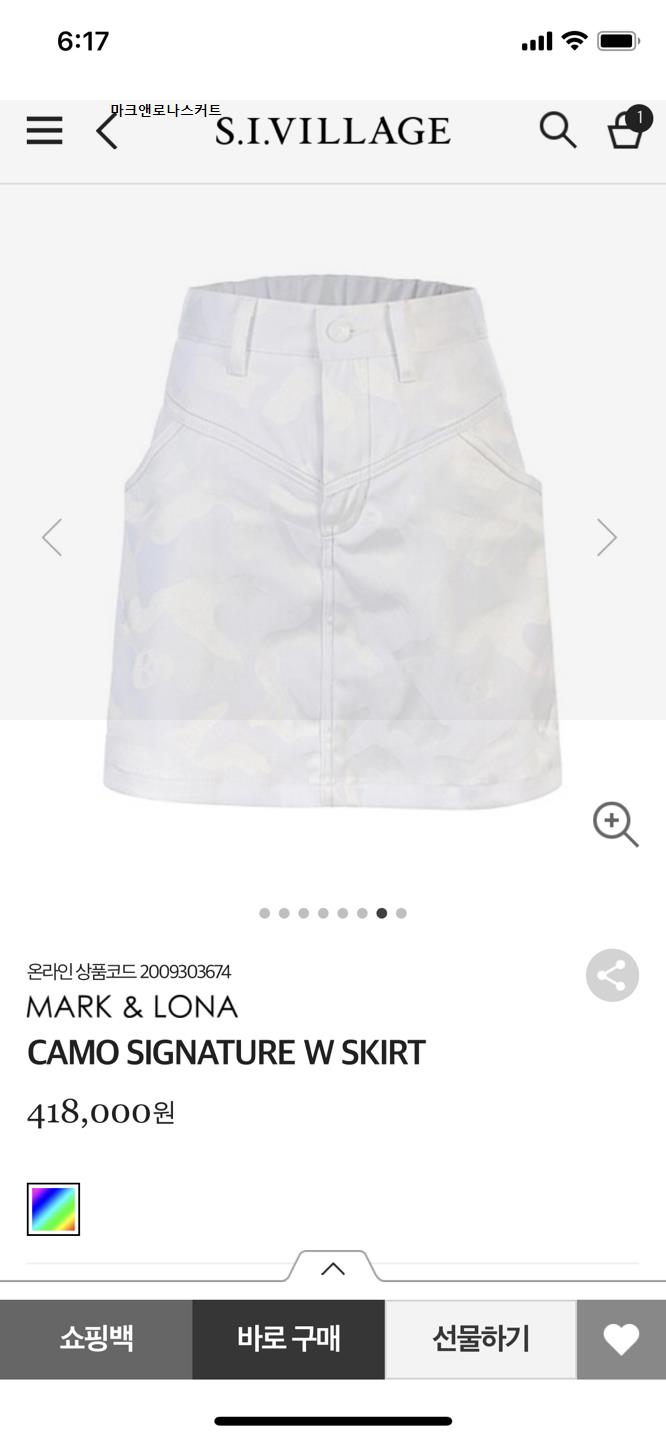Show the previous product image
The height and width of the screenshot is (1440, 666).
pos(52,537)
